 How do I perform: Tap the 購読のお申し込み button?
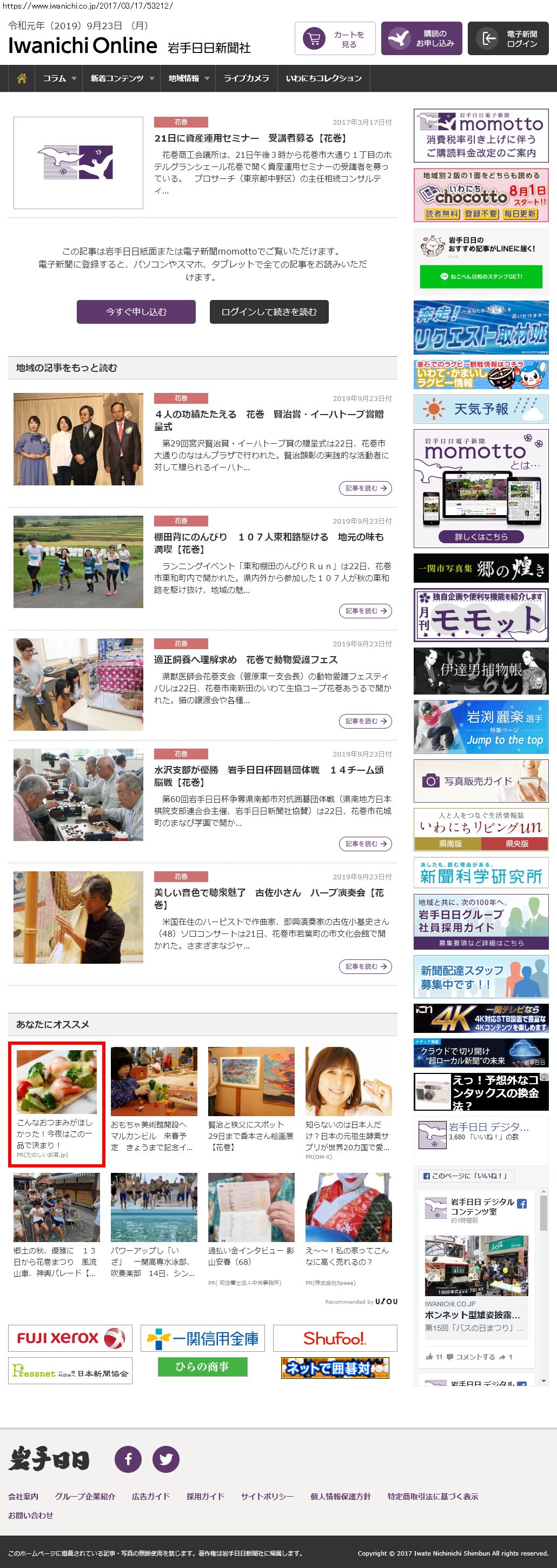tap(422, 39)
